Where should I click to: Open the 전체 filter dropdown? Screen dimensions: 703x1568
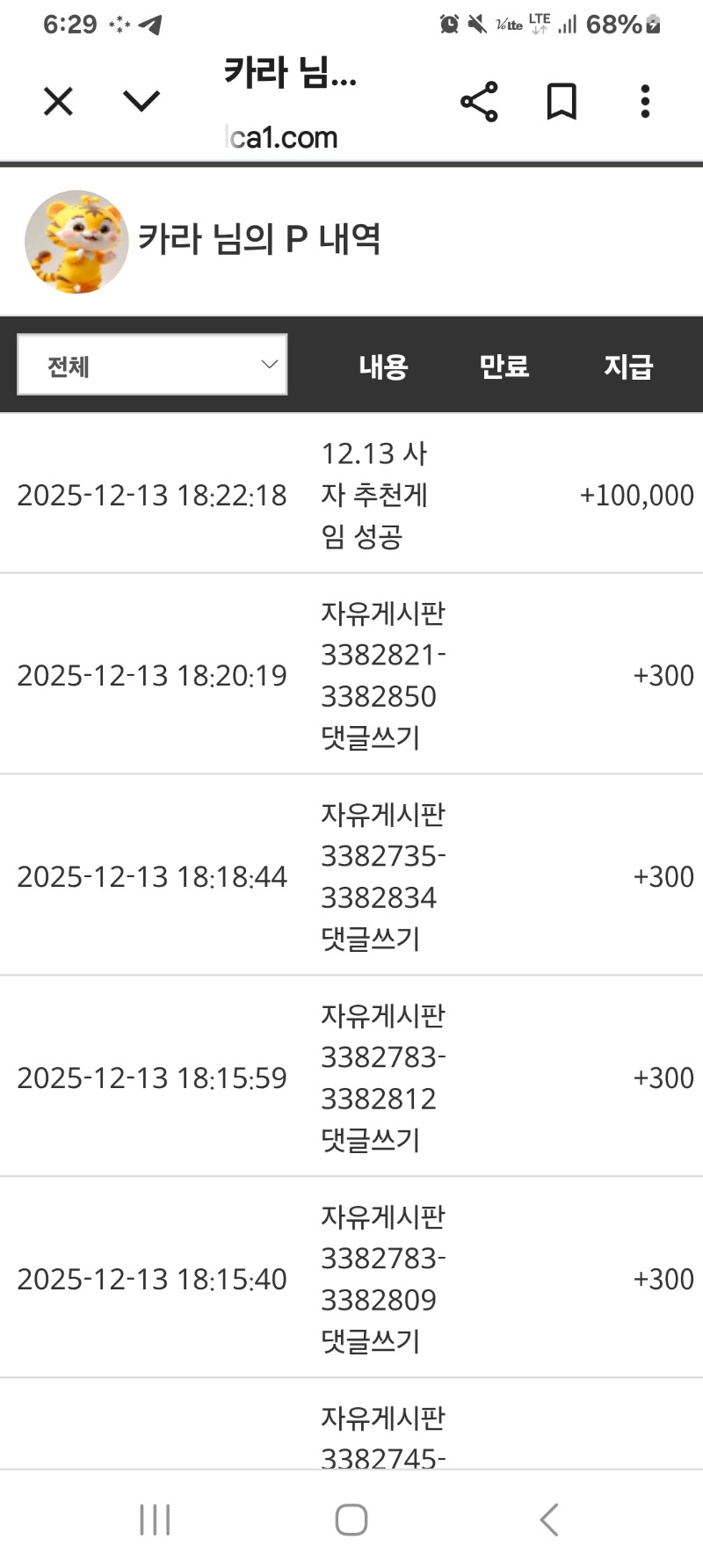pos(151,364)
